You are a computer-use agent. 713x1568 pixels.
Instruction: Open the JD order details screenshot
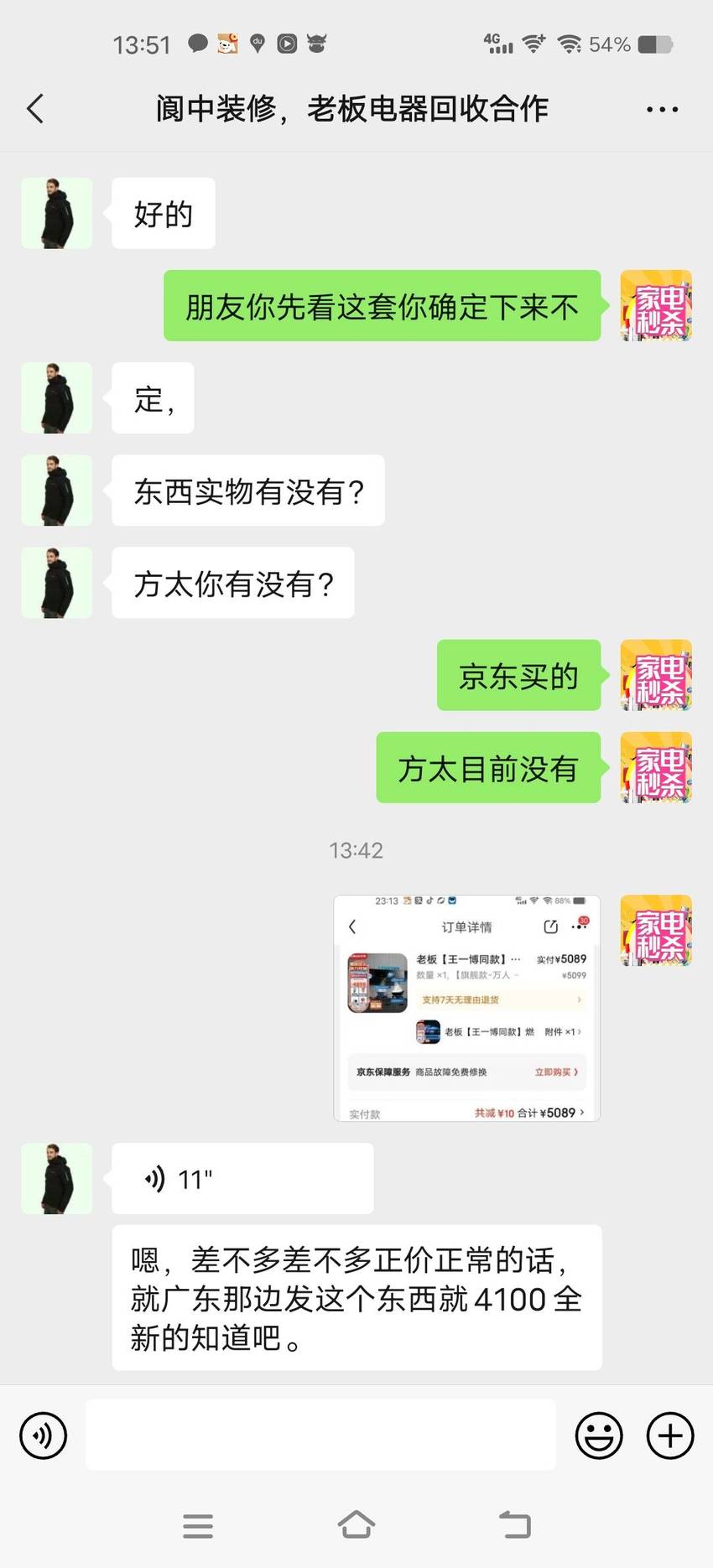click(467, 1008)
